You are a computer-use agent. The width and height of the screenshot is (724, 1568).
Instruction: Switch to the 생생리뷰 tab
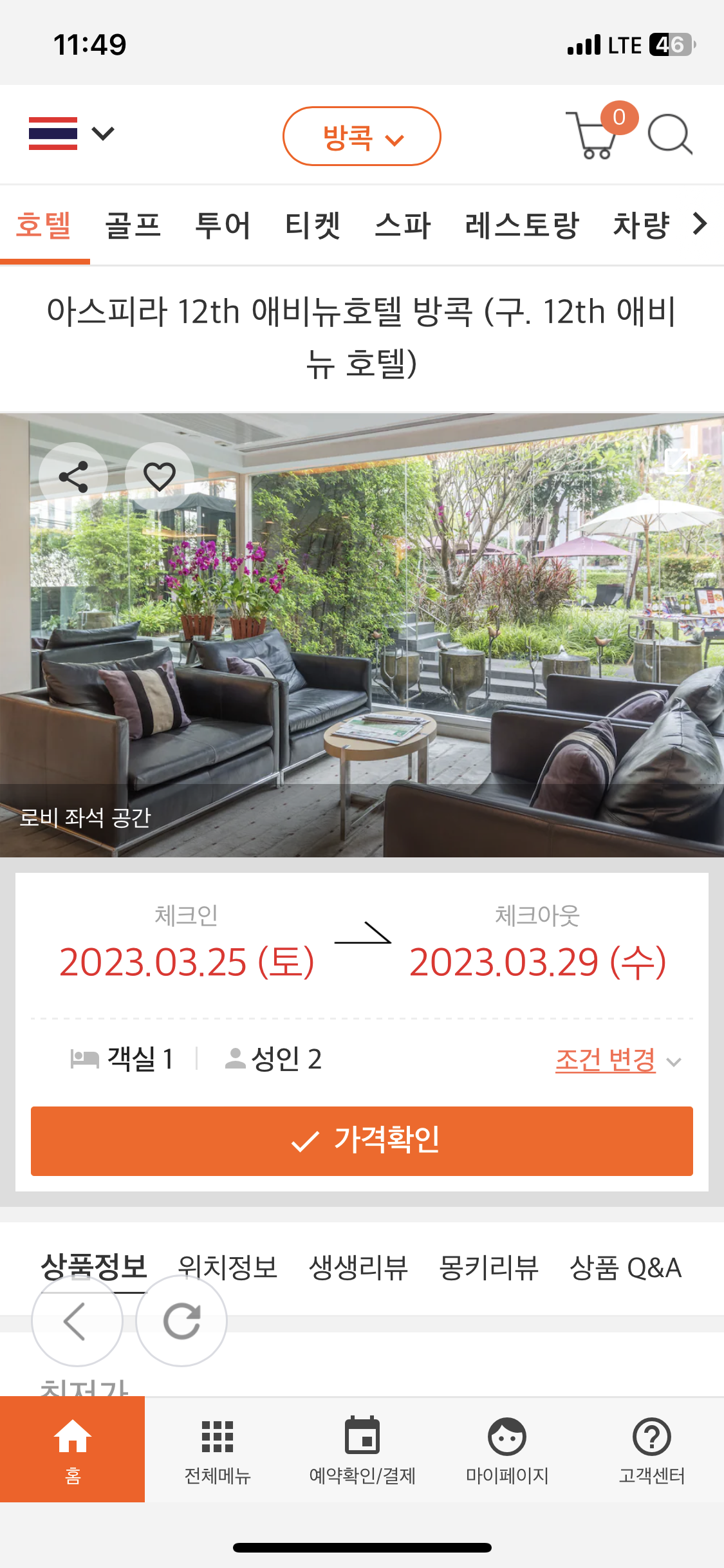pyautogui.click(x=358, y=1267)
